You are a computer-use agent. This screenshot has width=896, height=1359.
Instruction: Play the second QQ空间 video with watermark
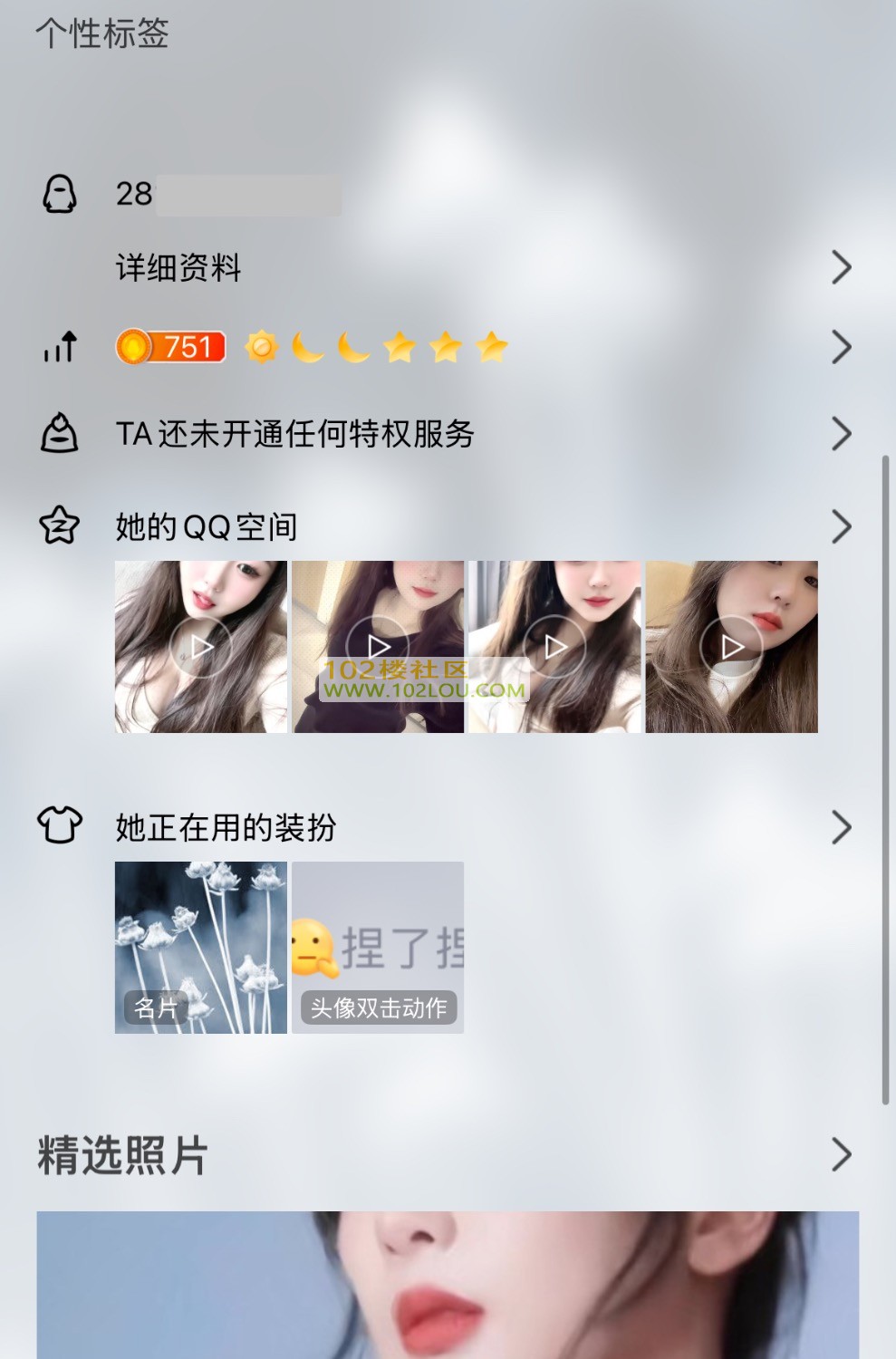[378, 646]
